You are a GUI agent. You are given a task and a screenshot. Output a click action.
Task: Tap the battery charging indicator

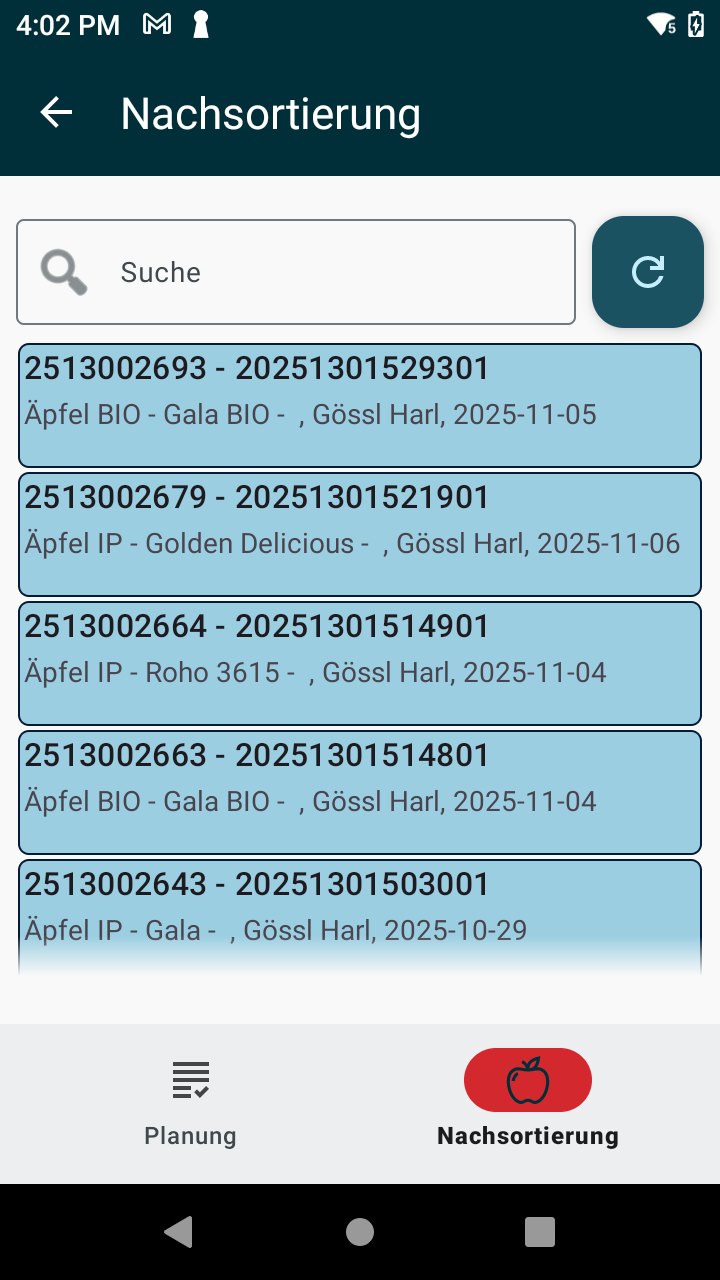click(x=695, y=25)
